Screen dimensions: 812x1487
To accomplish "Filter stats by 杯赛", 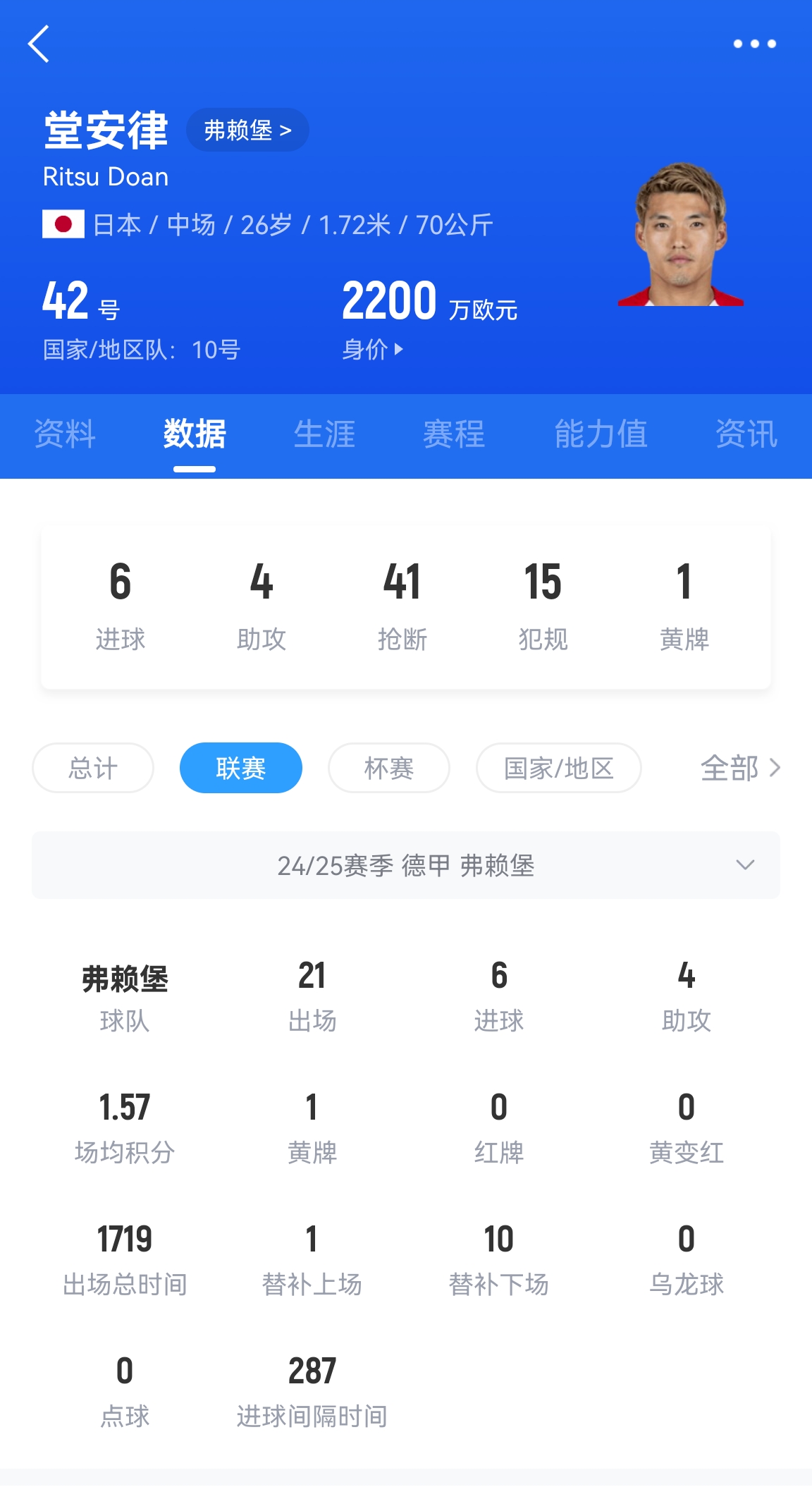I will (389, 768).
